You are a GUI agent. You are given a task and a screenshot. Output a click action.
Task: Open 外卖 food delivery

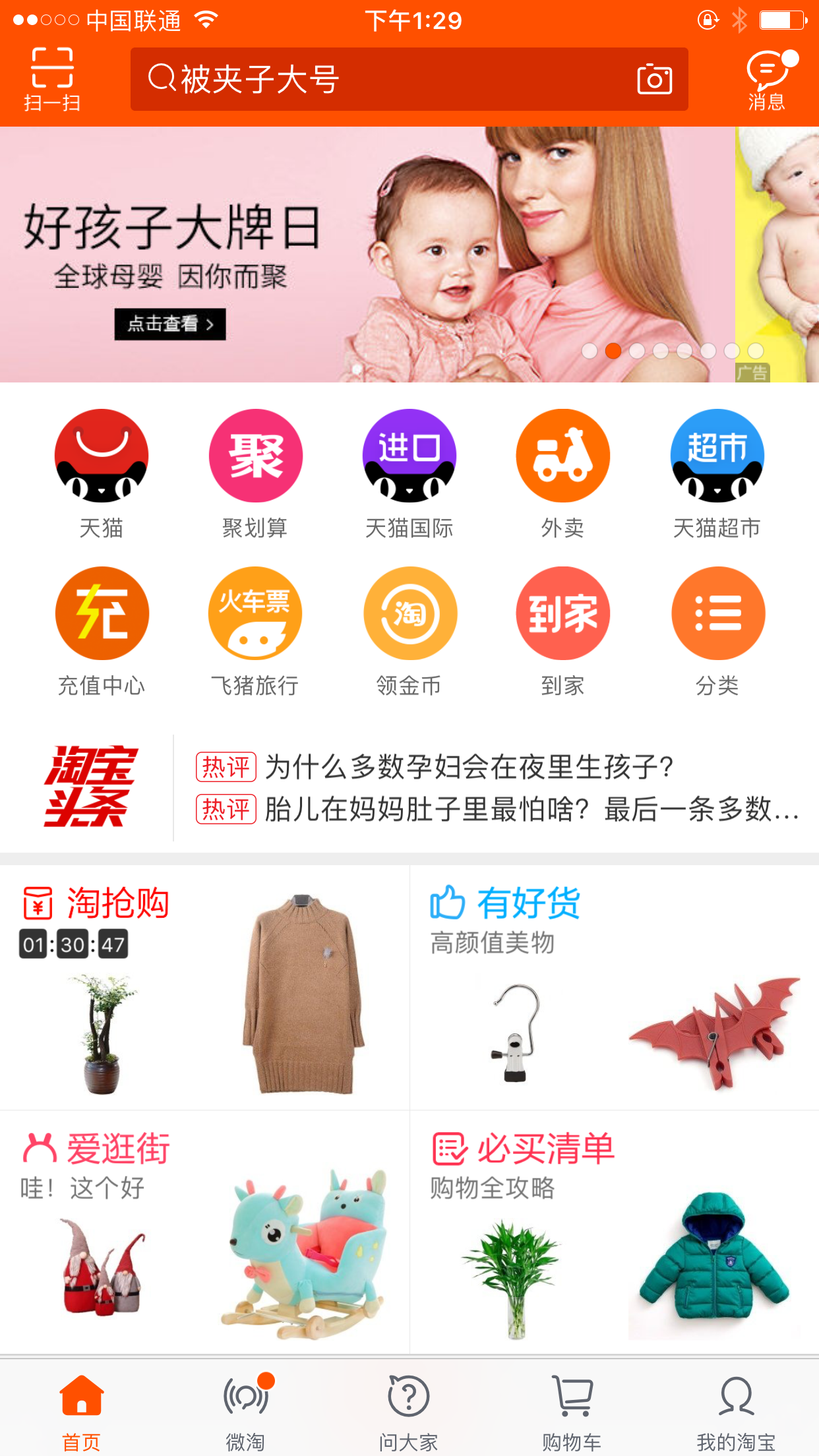[x=562, y=472]
